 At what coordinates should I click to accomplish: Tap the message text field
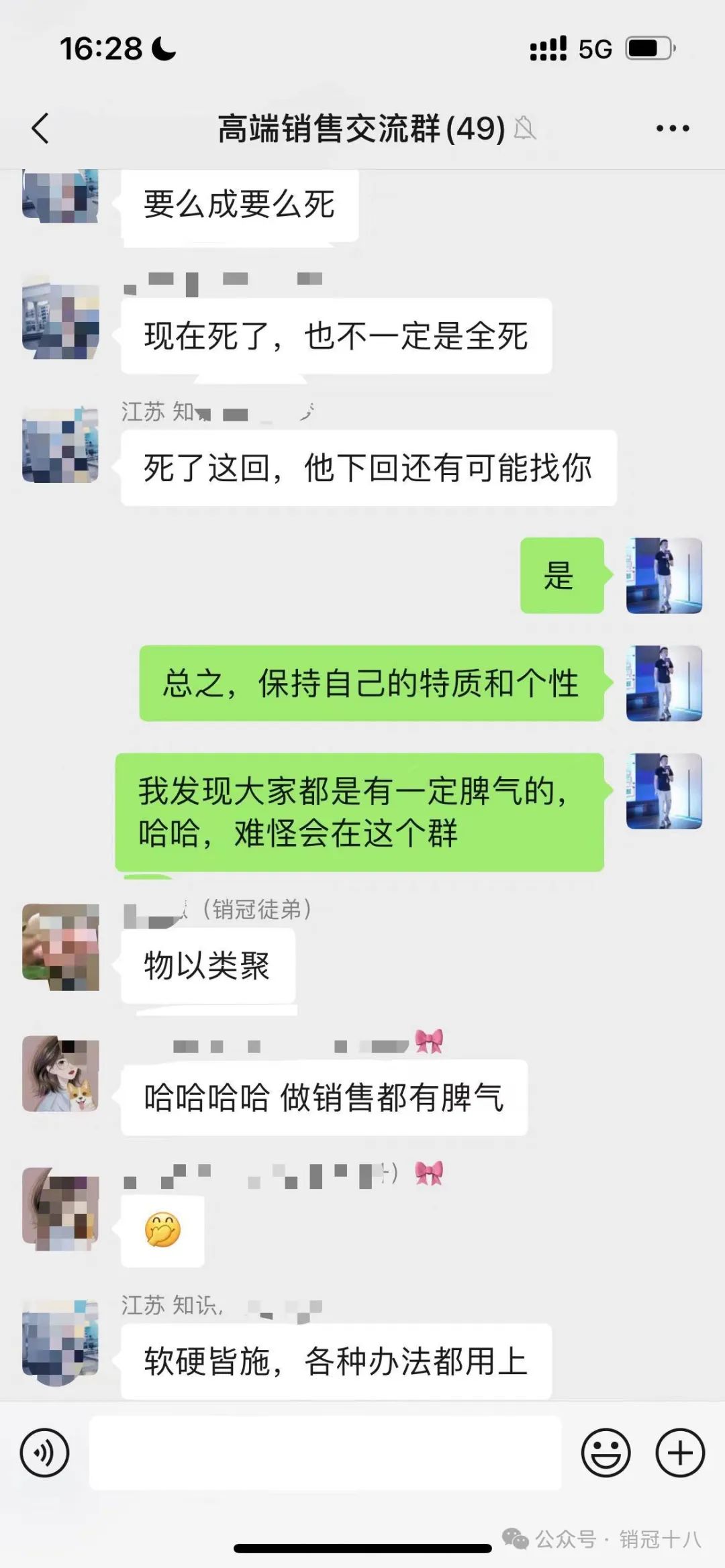coord(325,1453)
